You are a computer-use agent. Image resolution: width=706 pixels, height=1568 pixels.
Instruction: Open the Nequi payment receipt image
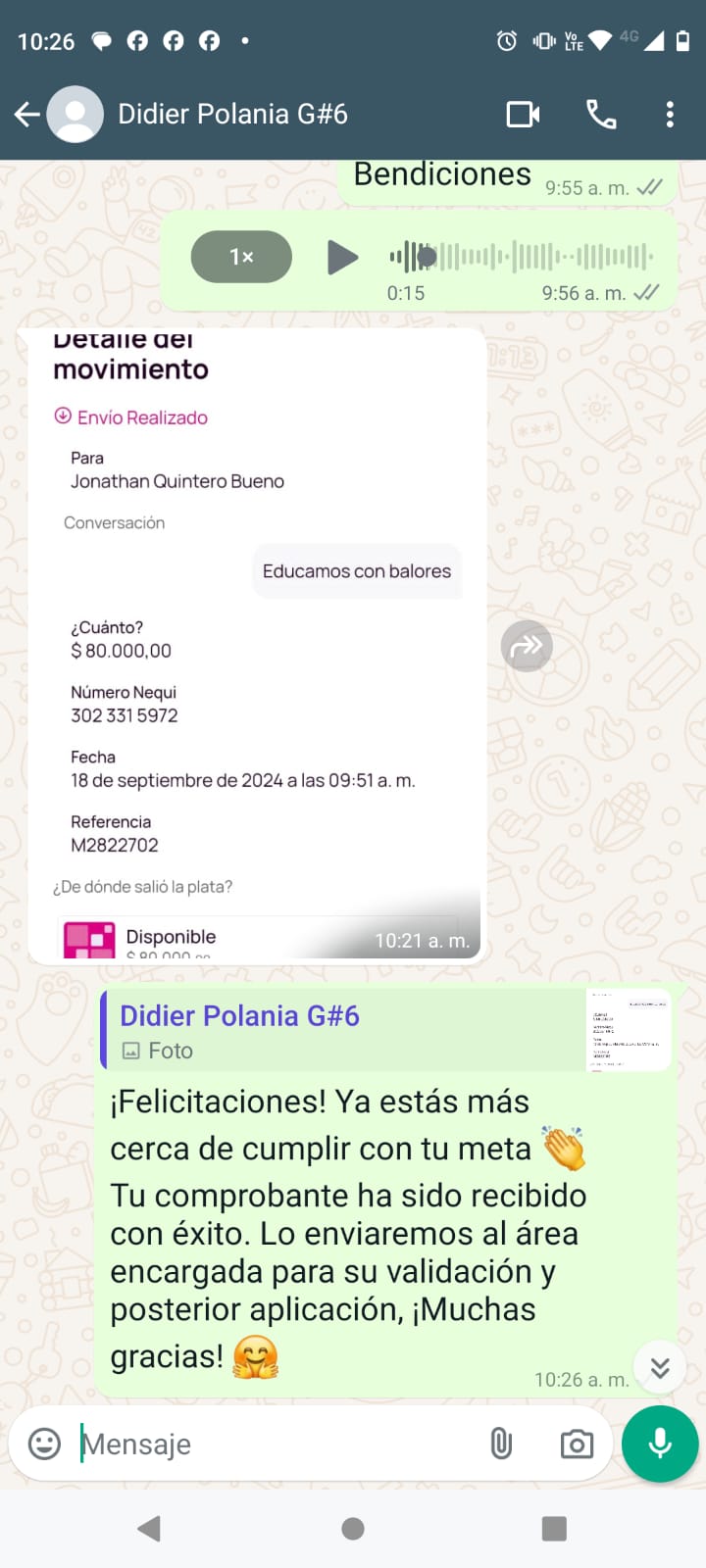tap(257, 647)
